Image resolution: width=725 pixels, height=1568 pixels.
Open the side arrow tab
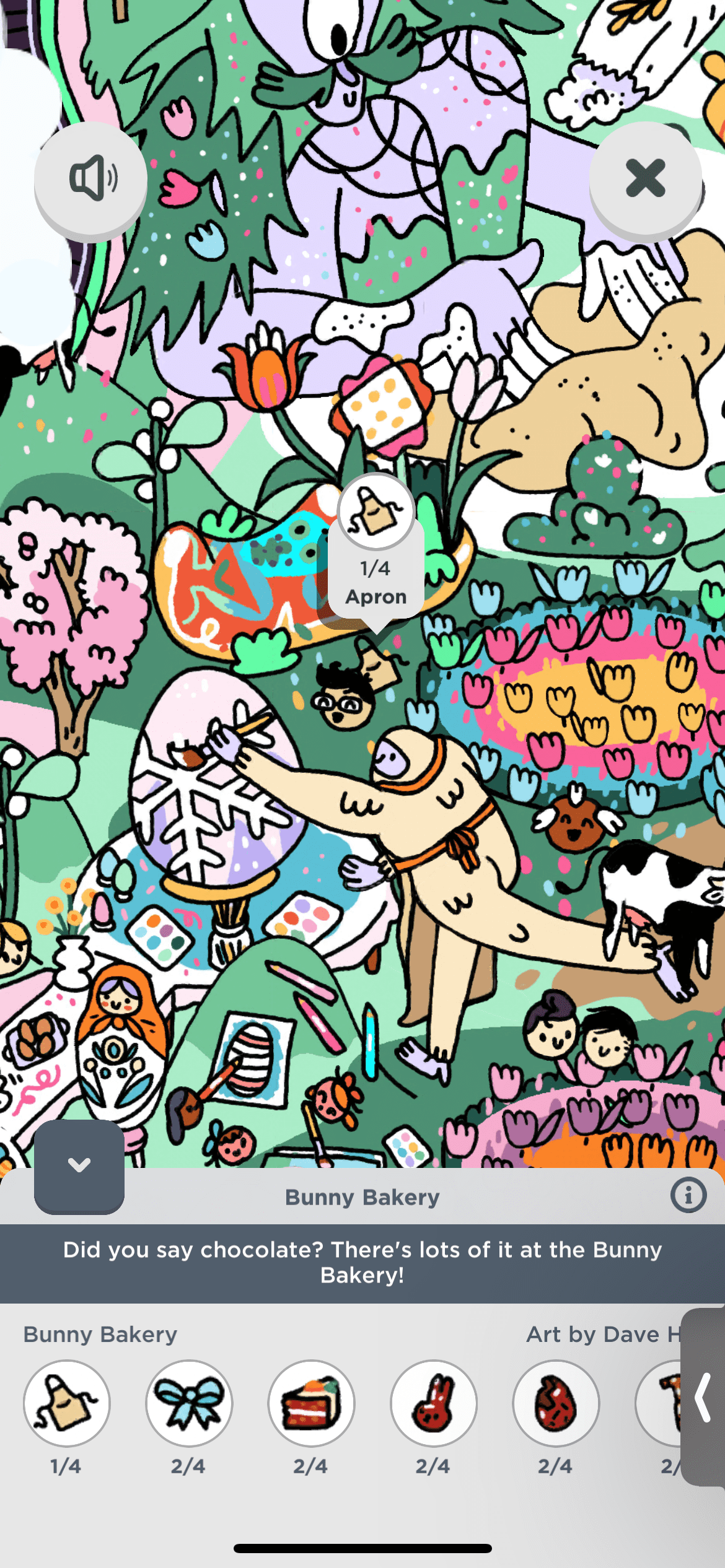coord(703,1398)
